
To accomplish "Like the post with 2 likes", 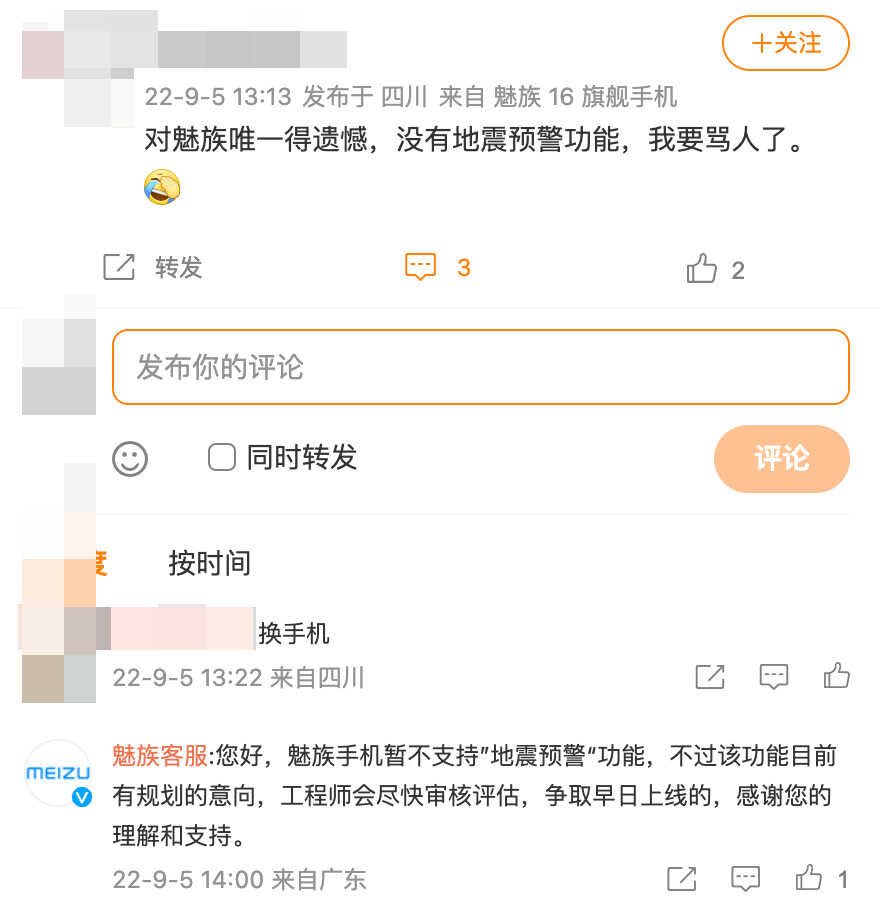I will (x=715, y=269).
